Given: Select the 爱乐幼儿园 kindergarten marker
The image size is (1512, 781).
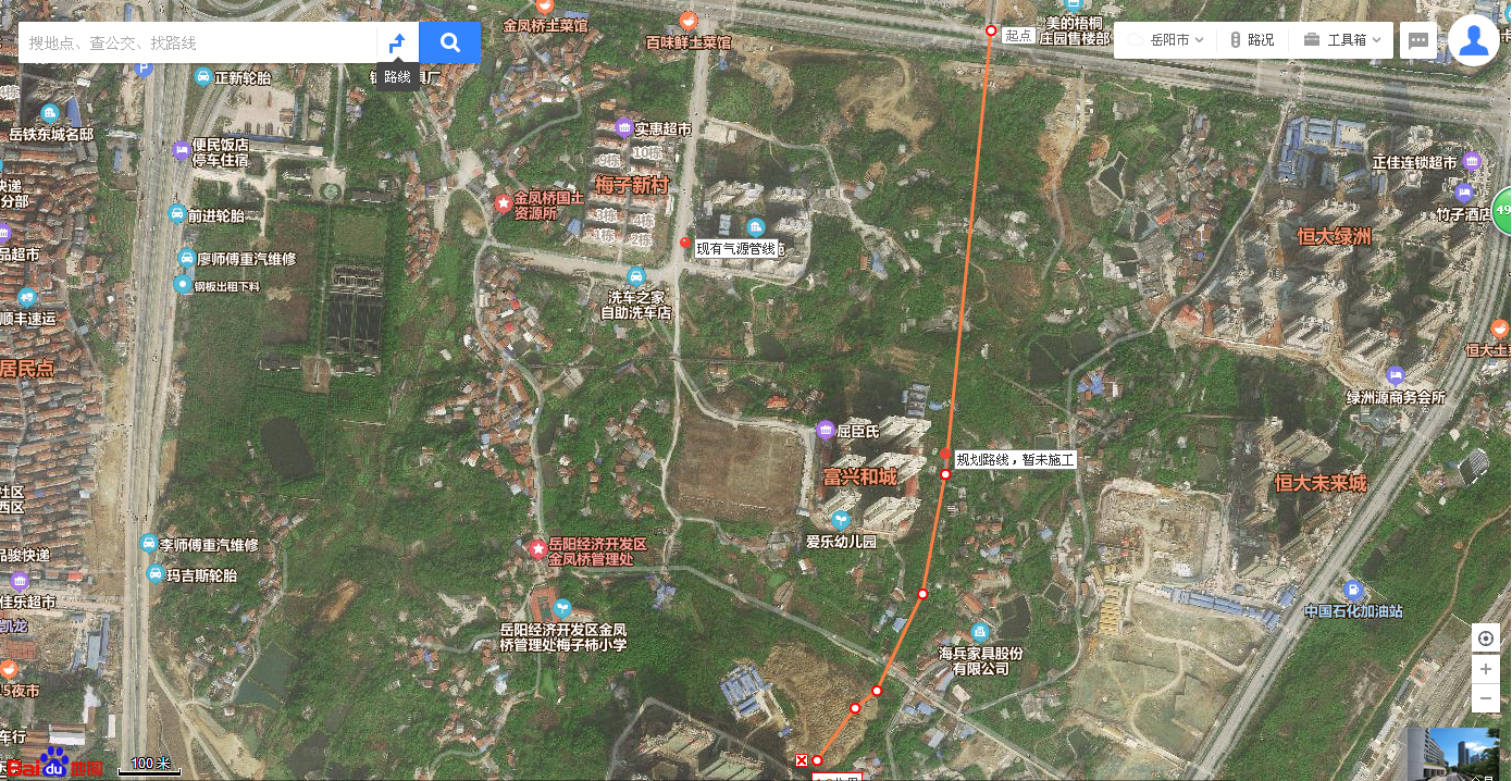Looking at the screenshot, I should (840, 521).
